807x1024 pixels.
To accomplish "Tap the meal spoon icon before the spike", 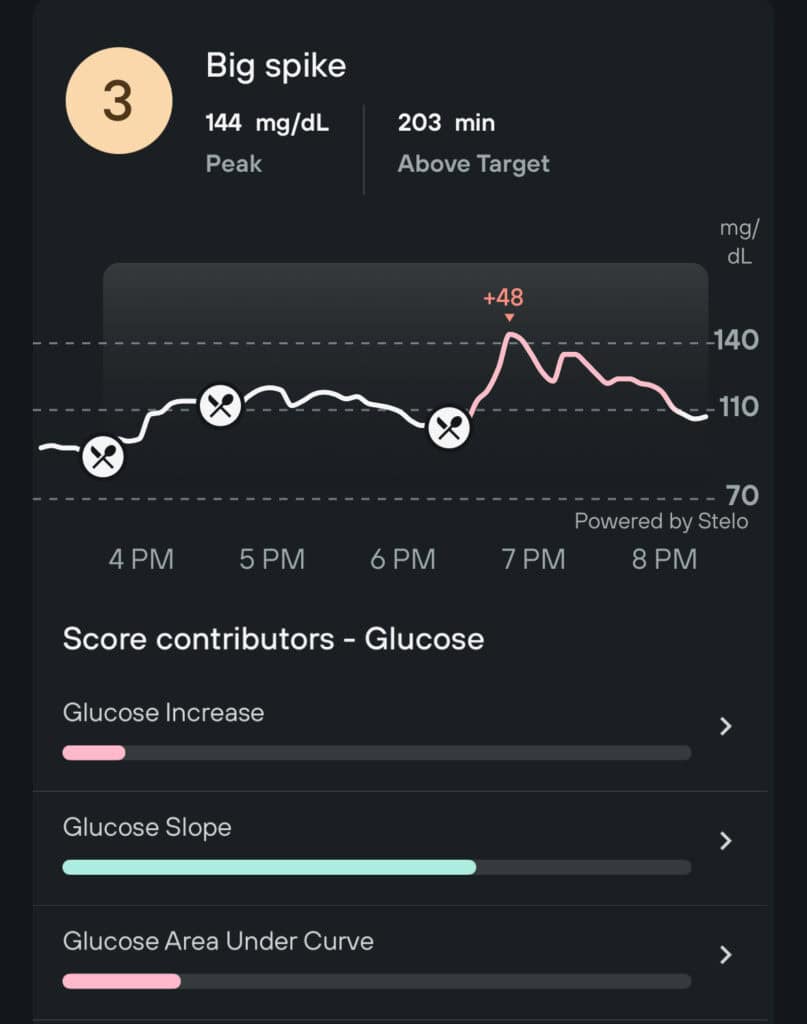I will 447,427.
